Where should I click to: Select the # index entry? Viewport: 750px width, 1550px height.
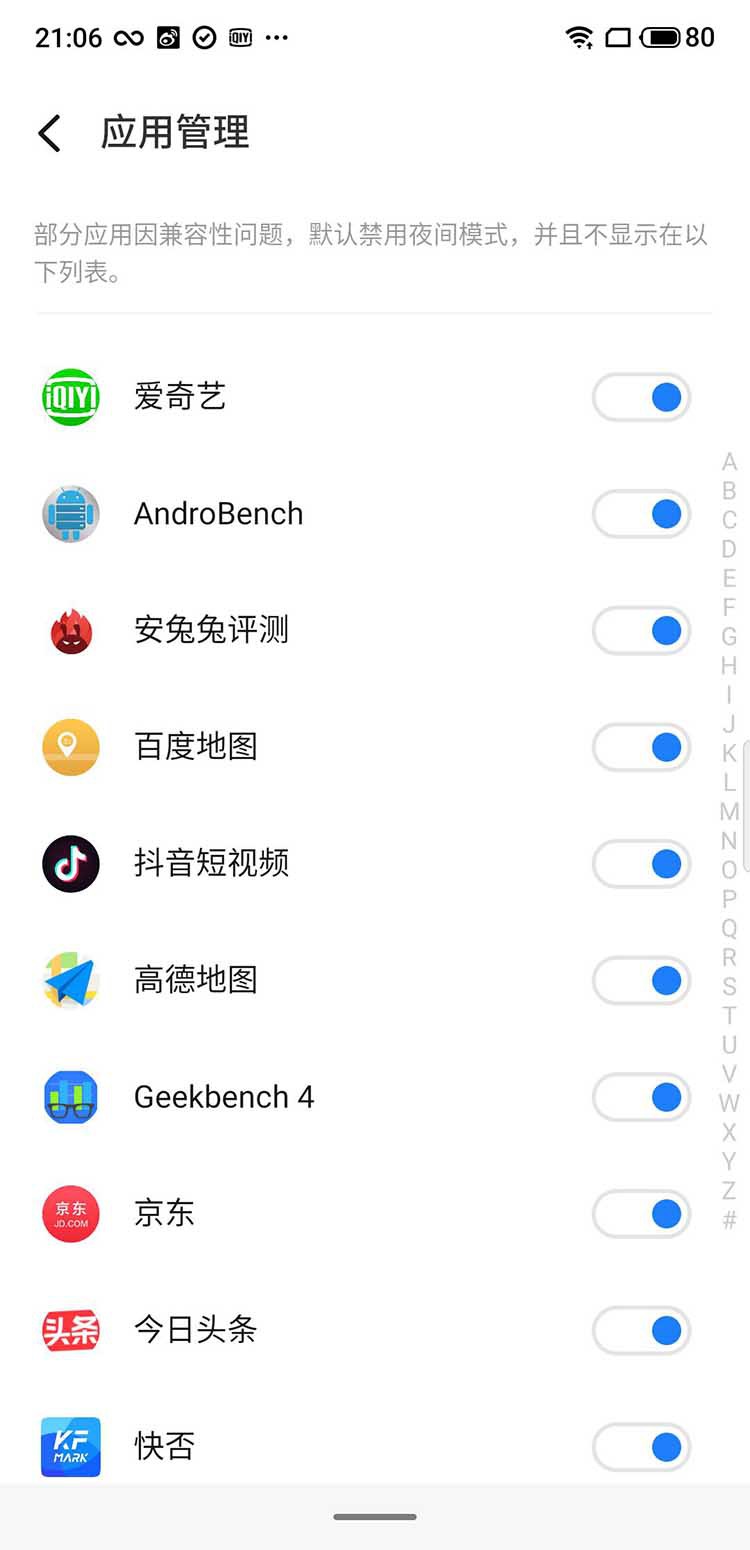tap(729, 1220)
